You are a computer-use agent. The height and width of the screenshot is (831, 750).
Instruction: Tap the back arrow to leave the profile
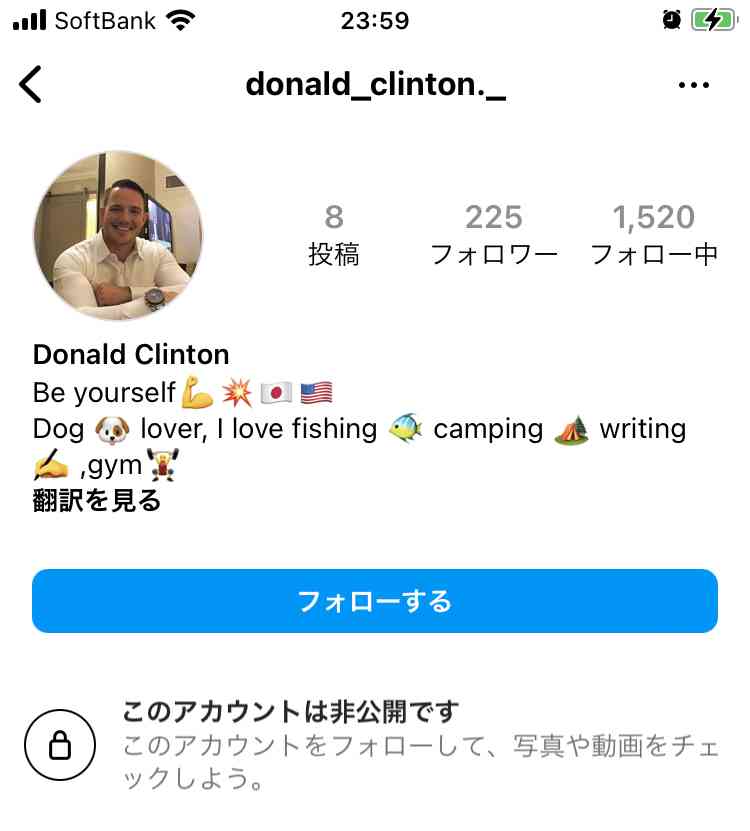point(30,85)
